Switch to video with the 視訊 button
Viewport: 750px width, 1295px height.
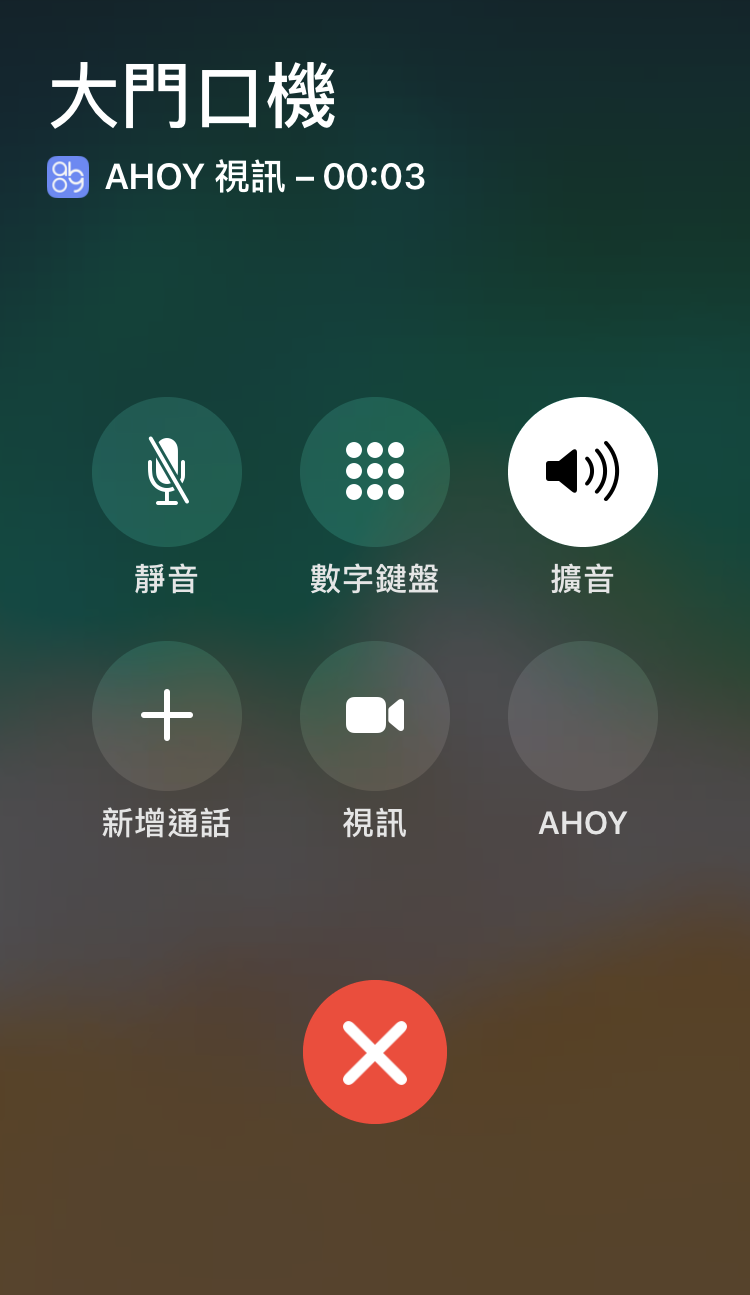point(375,716)
